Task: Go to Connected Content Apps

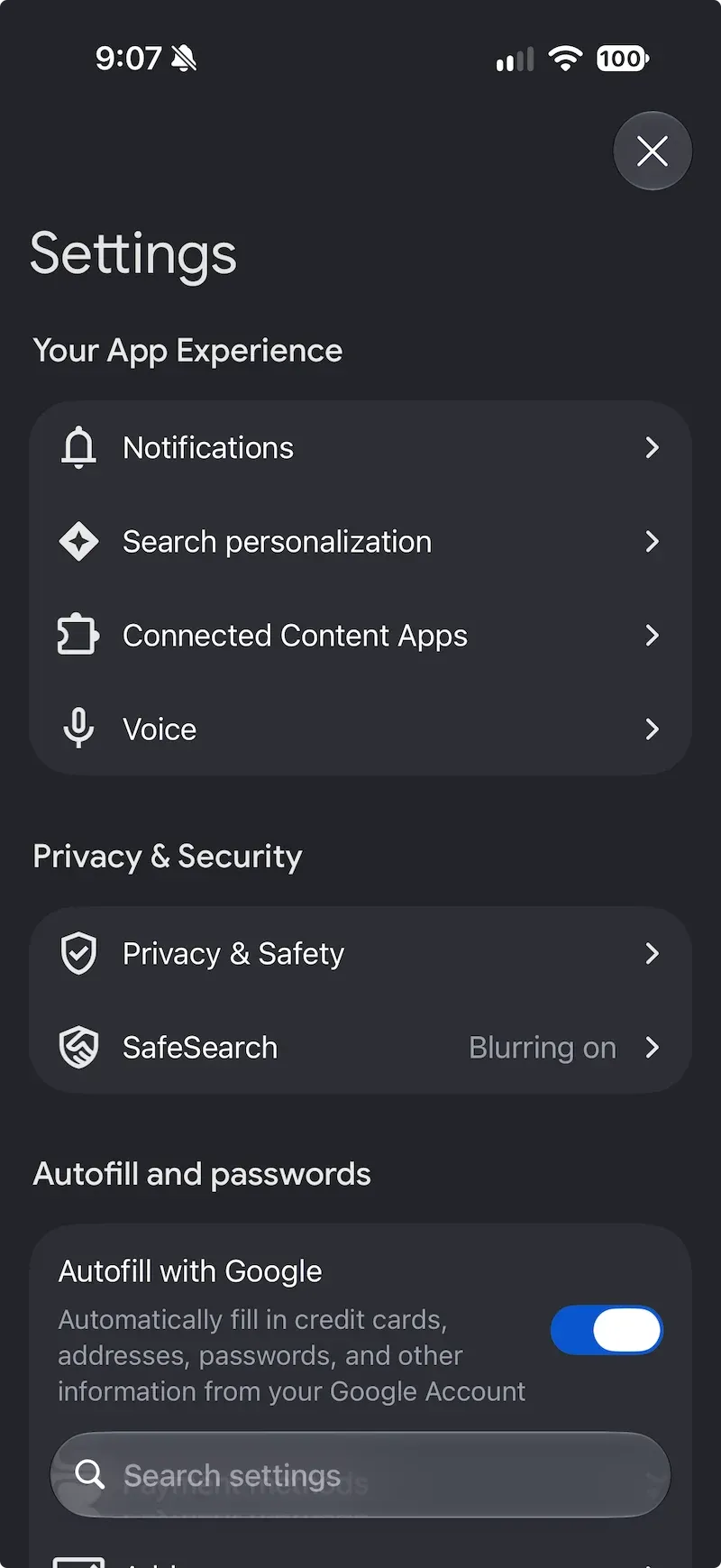Action: coord(360,636)
